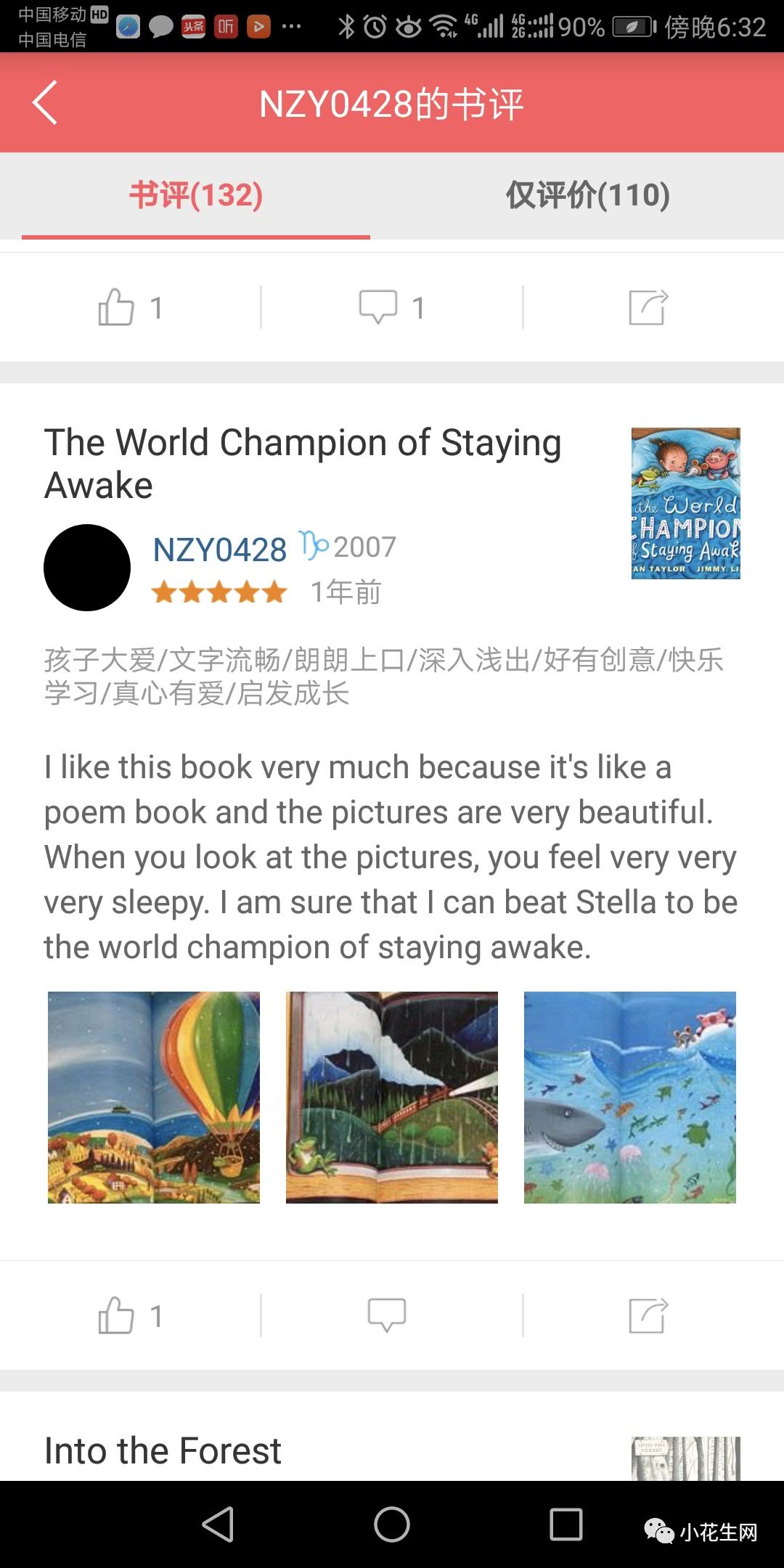This screenshot has height=1568, width=784.
Task: View the shark underwater photo
Action: point(629,1097)
